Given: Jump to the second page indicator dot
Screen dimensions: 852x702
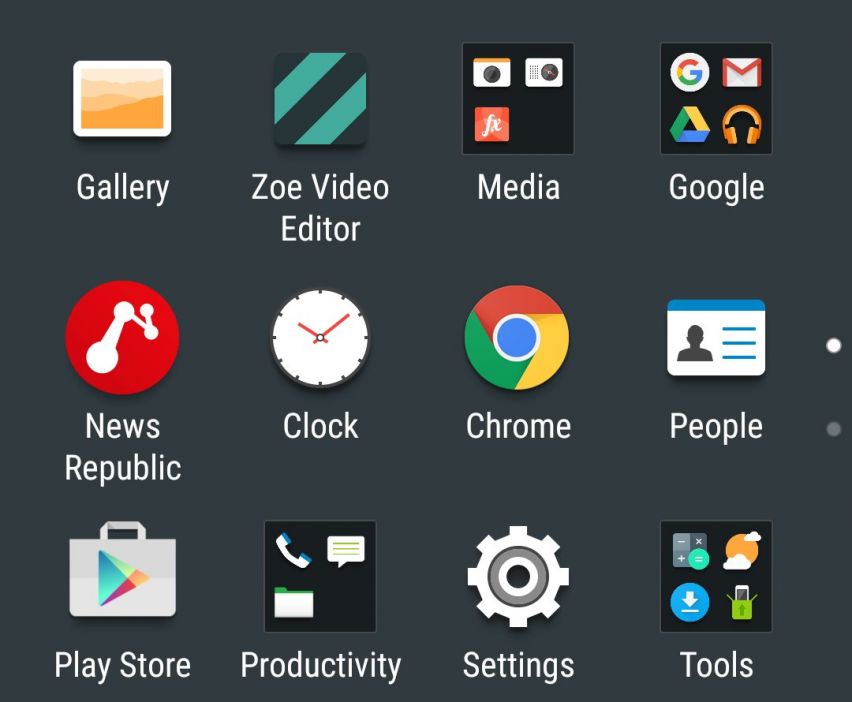Looking at the screenshot, I should 834,429.
